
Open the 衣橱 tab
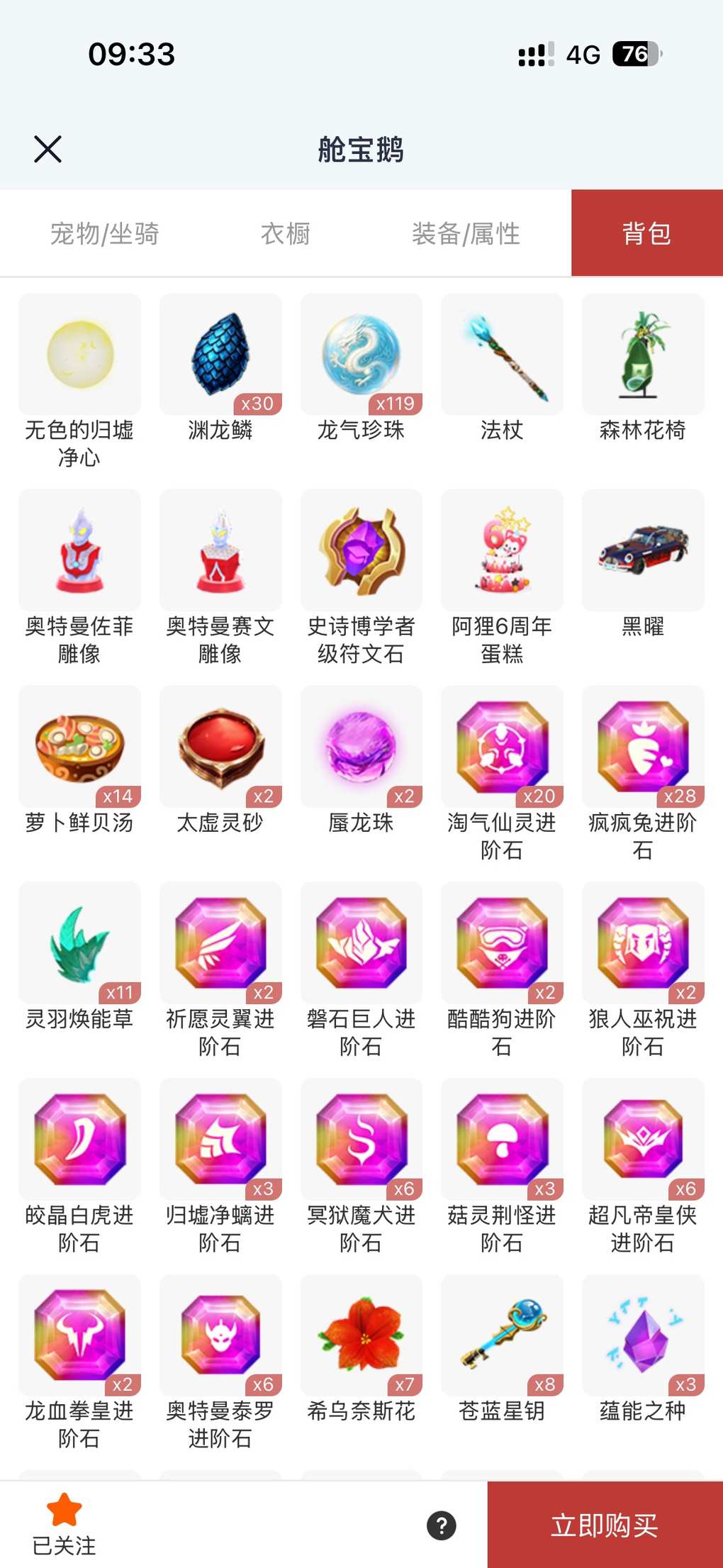[x=285, y=233]
